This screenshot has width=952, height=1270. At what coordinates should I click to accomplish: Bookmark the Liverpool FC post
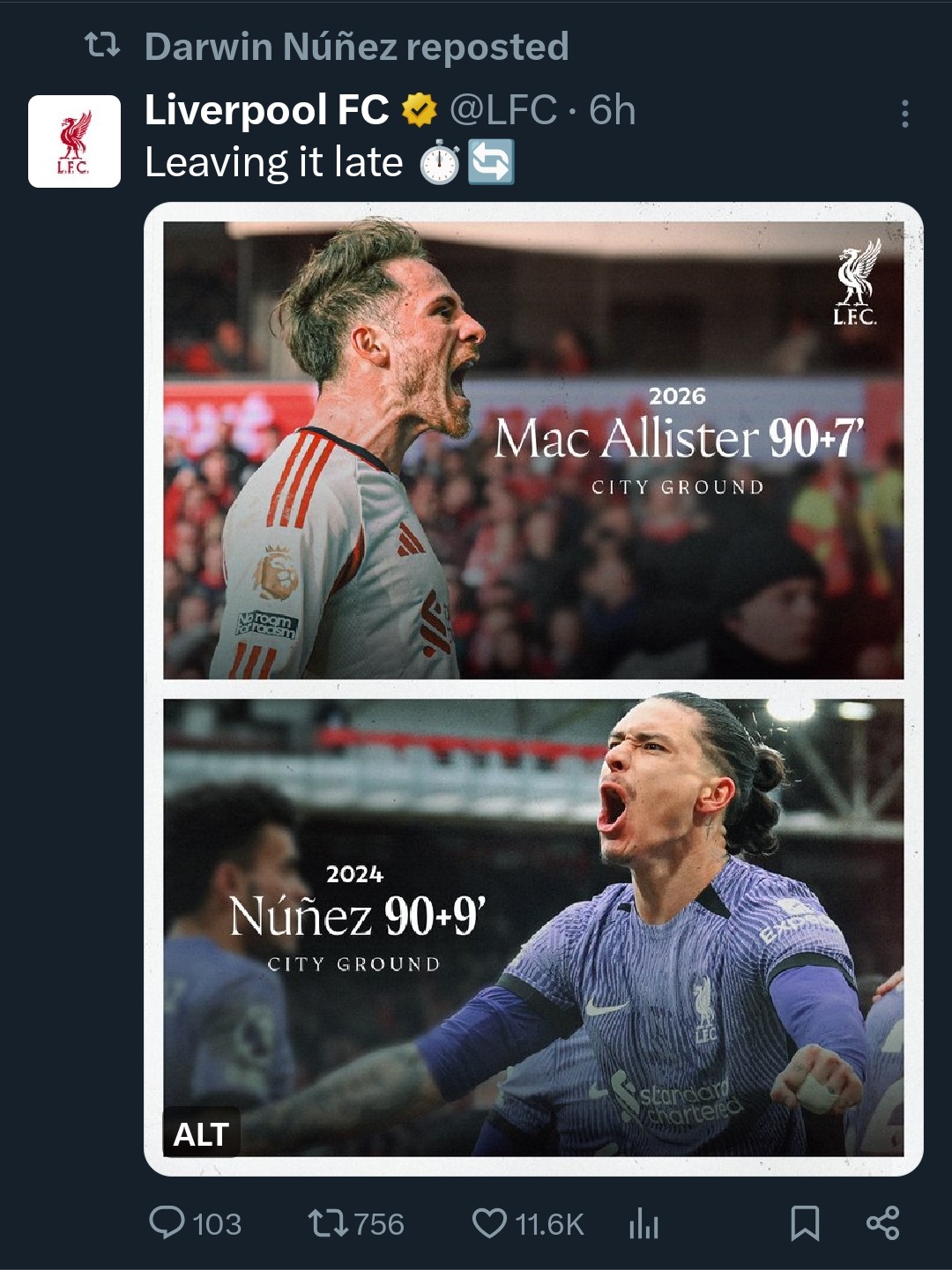click(804, 1223)
